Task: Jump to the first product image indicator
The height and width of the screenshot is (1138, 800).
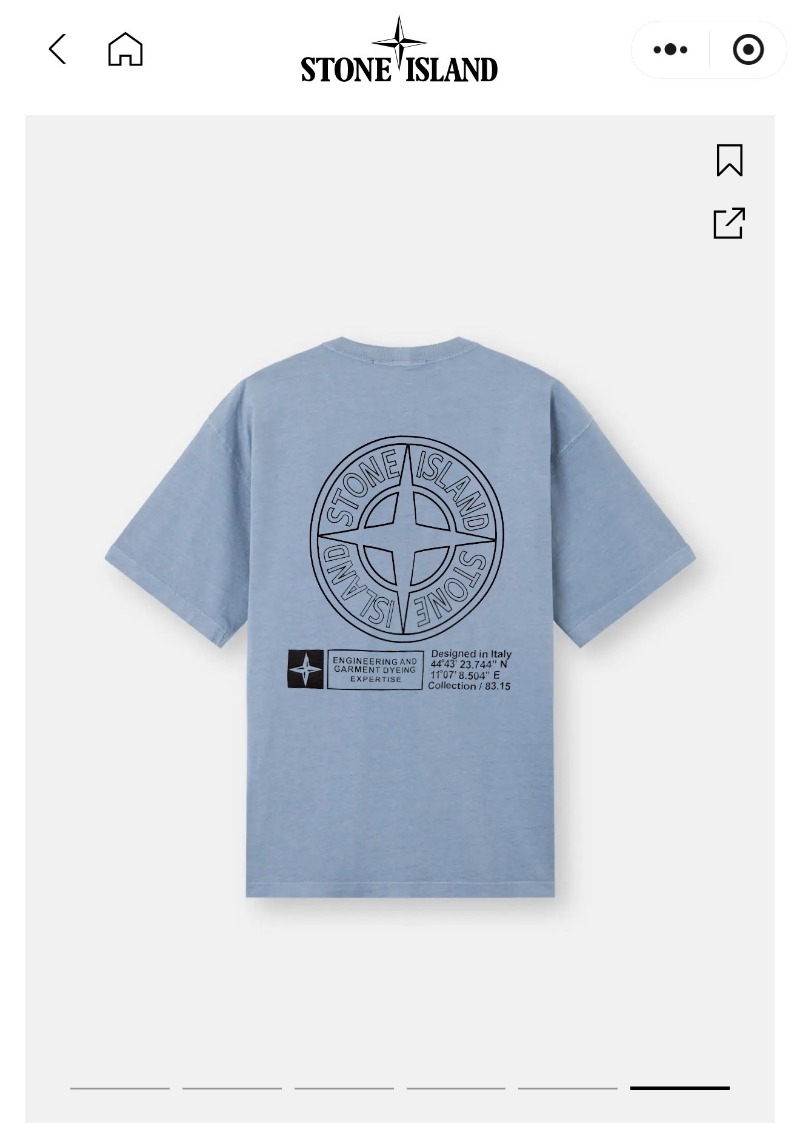Action: pos(120,1087)
